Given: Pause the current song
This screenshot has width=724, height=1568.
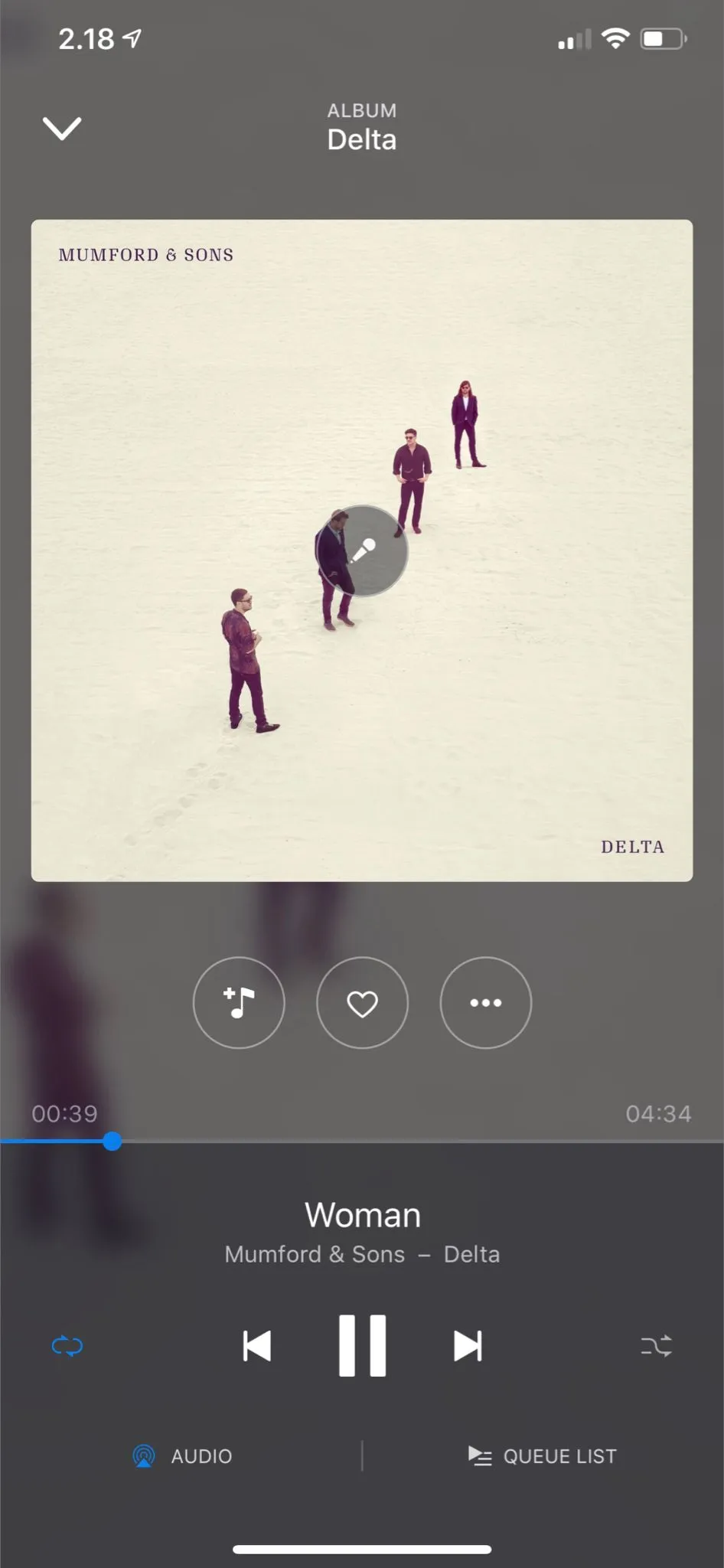Looking at the screenshot, I should (x=362, y=1346).
